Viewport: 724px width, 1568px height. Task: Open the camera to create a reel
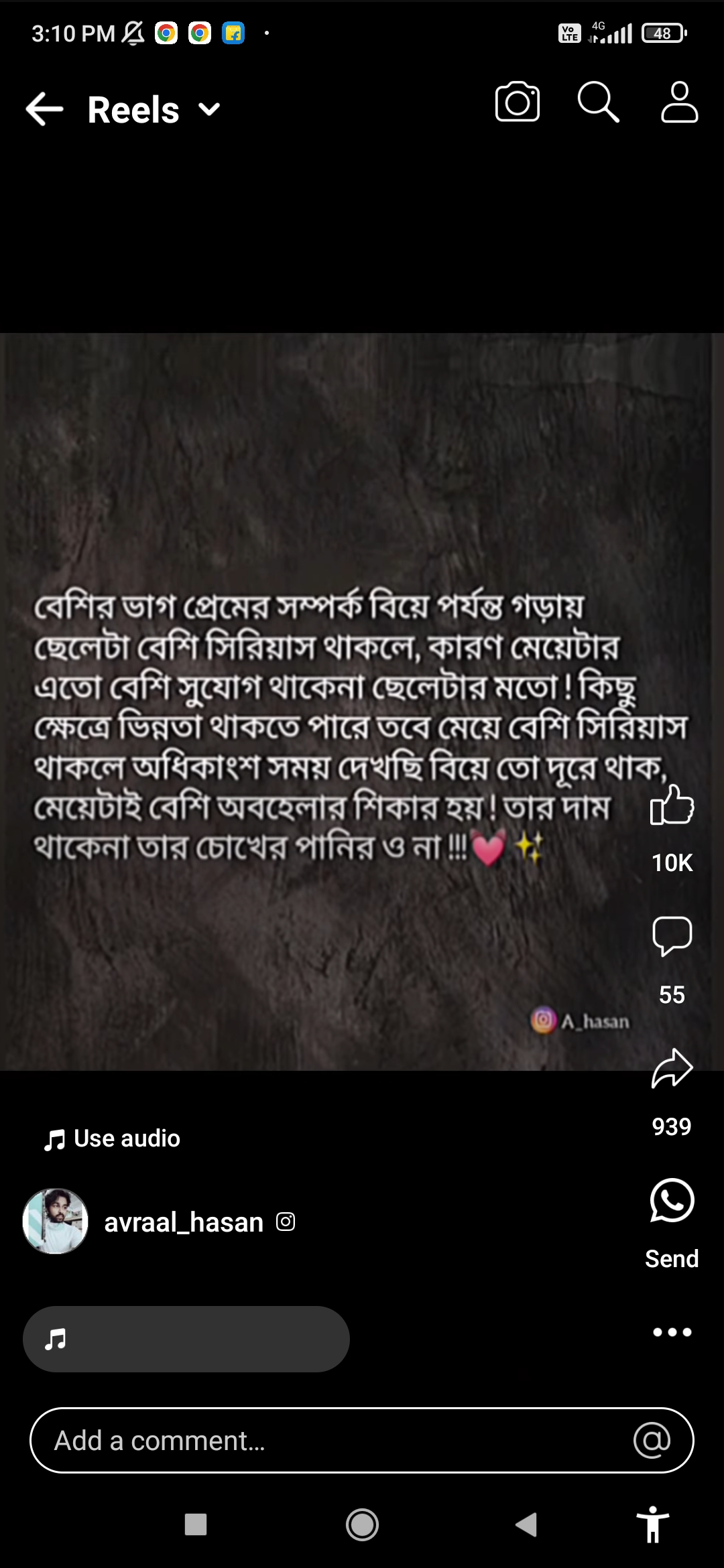tap(517, 103)
